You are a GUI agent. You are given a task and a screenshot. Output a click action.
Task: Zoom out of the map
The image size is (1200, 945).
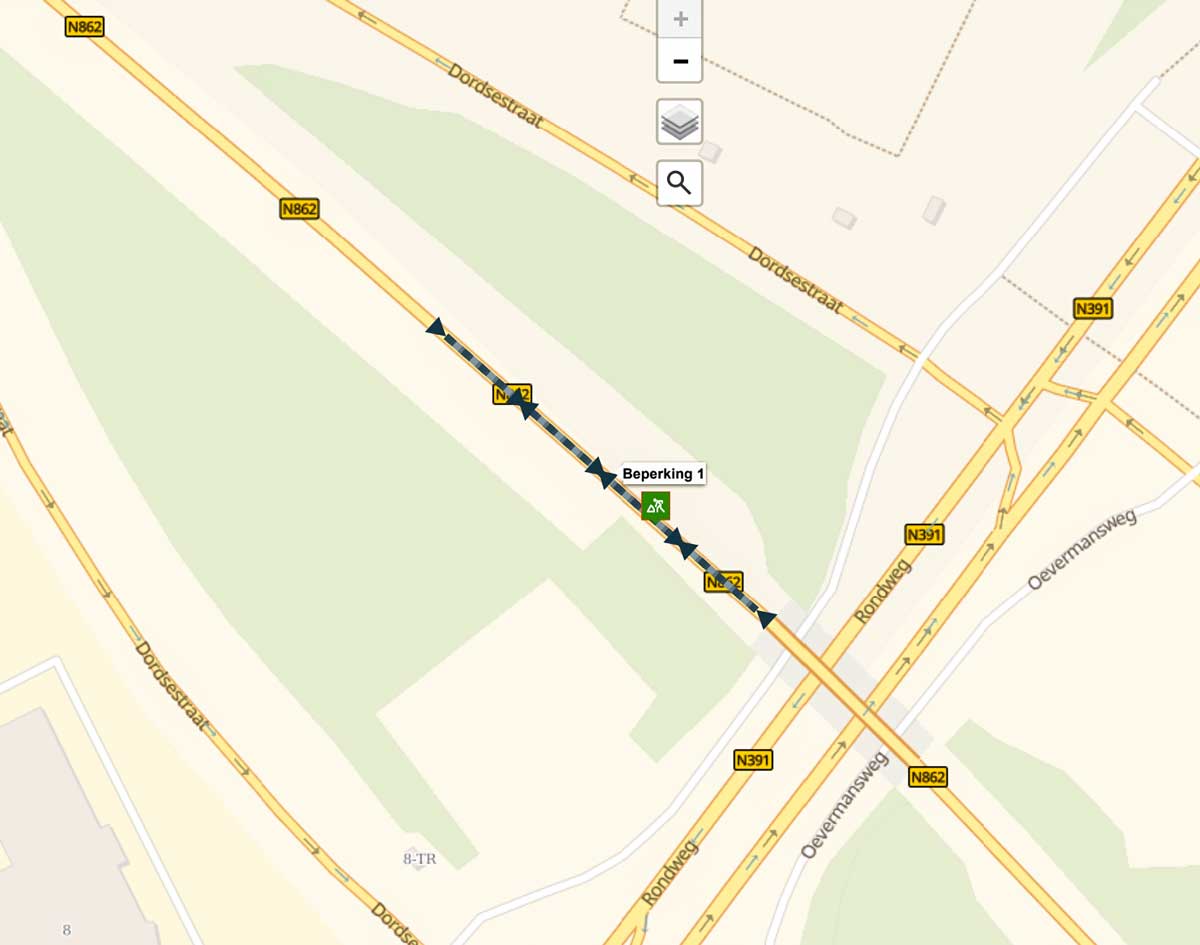[x=680, y=61]
